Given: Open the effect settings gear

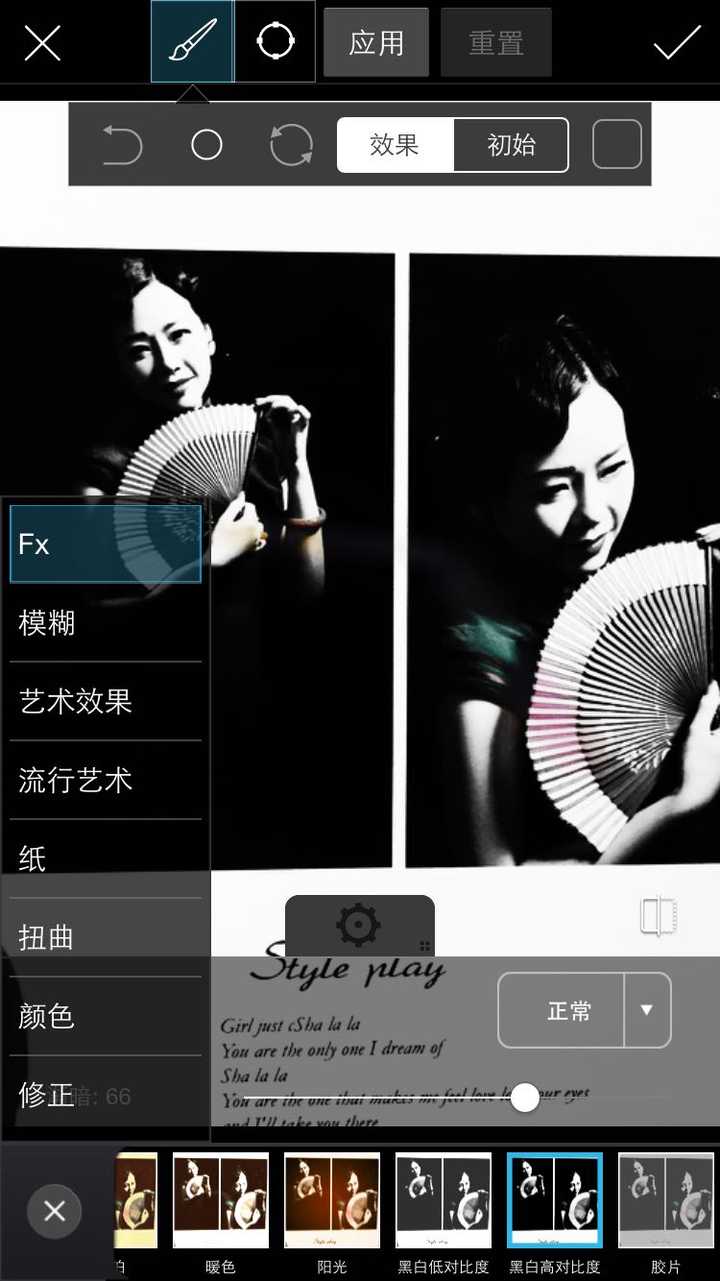Looking at the screenshot, I should pyautogui.click(x=359, y=925).
